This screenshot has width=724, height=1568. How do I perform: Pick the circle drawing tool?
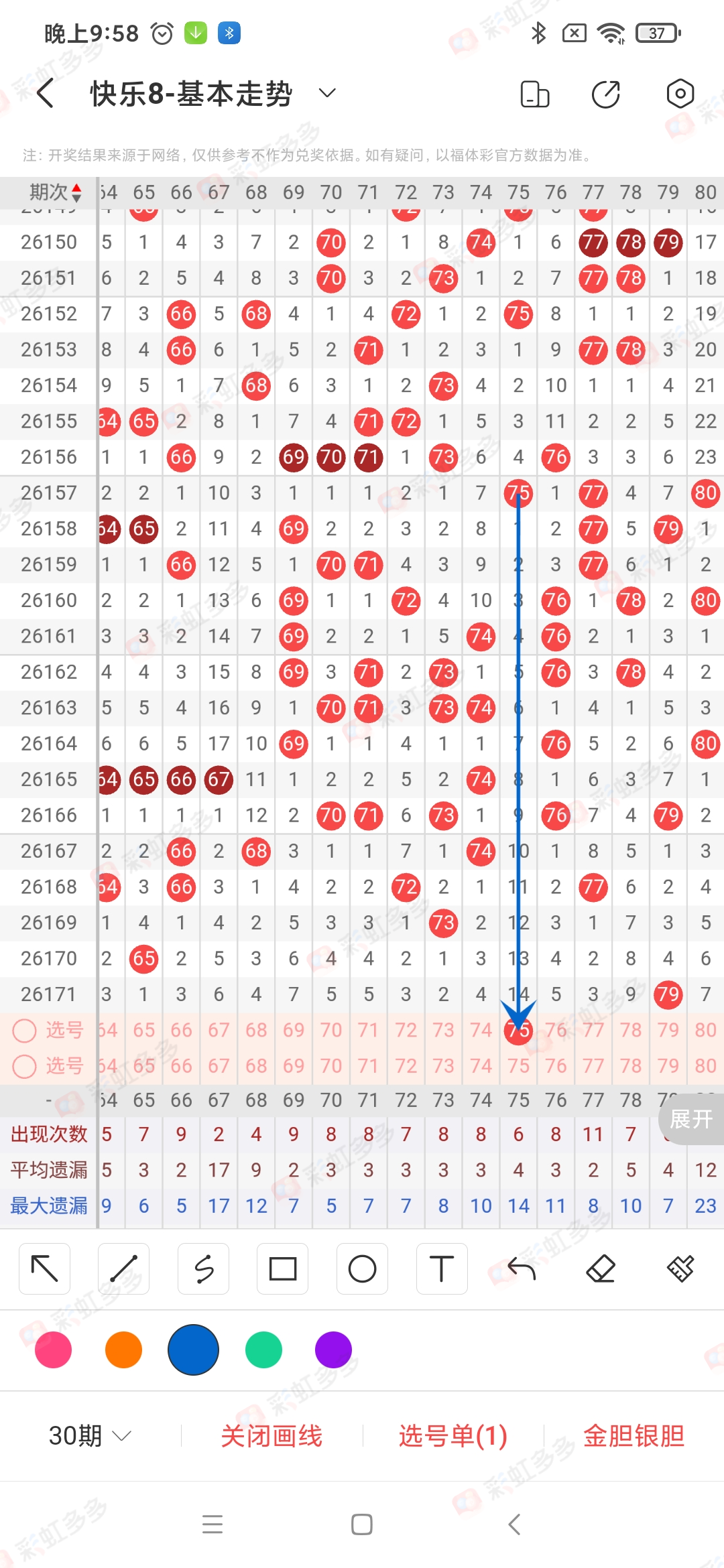[363, 1268]
